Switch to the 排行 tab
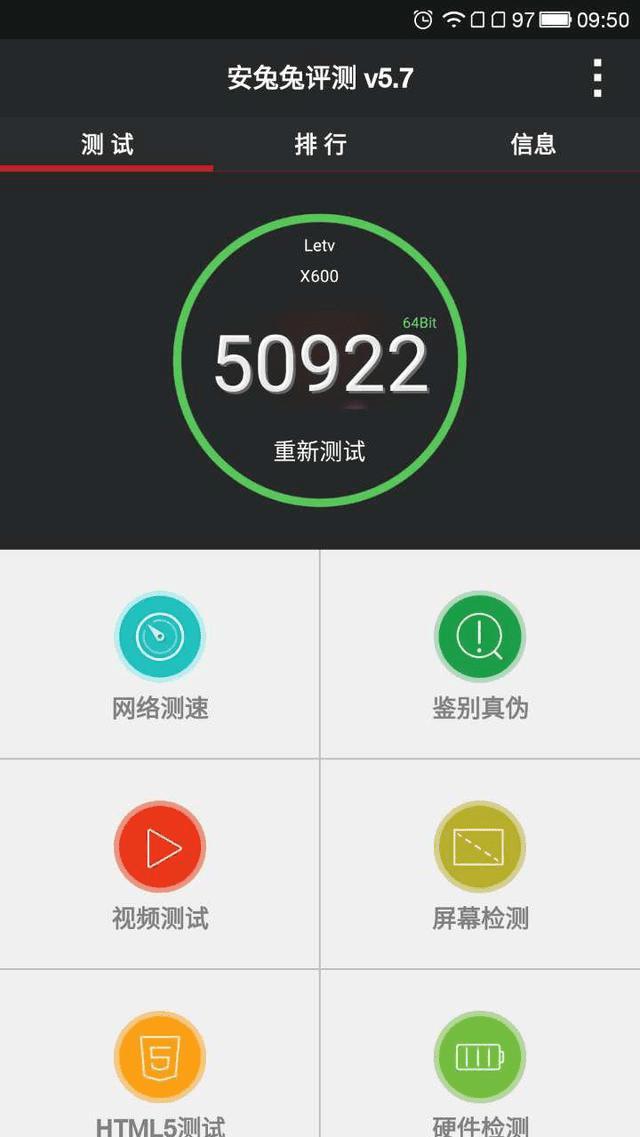 (x=320, y=144)
